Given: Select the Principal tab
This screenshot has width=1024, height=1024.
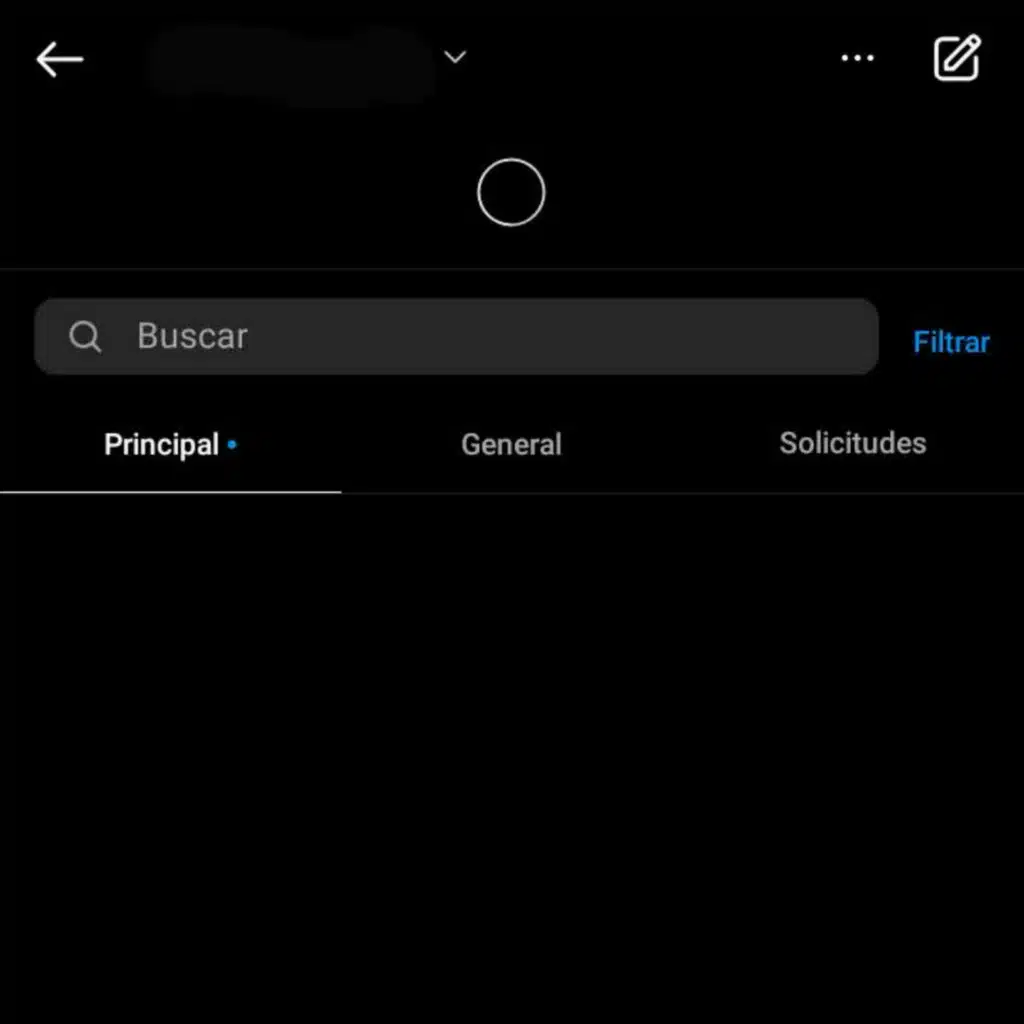Looking at the screenshot, I should [x=170, y=445].
